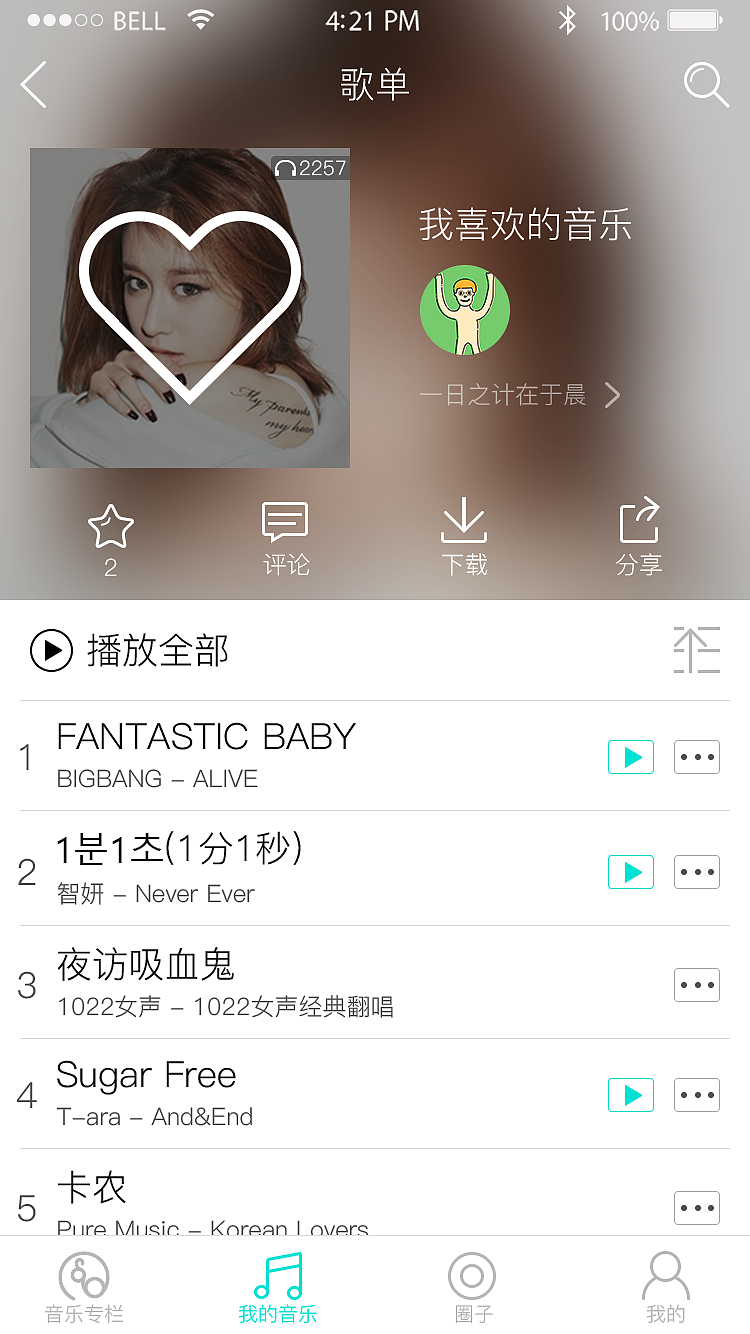Image resolution: width=750 pixels, height=1334 pixels.
Task: Go back using the left arrow
Action: click(33, 86)
